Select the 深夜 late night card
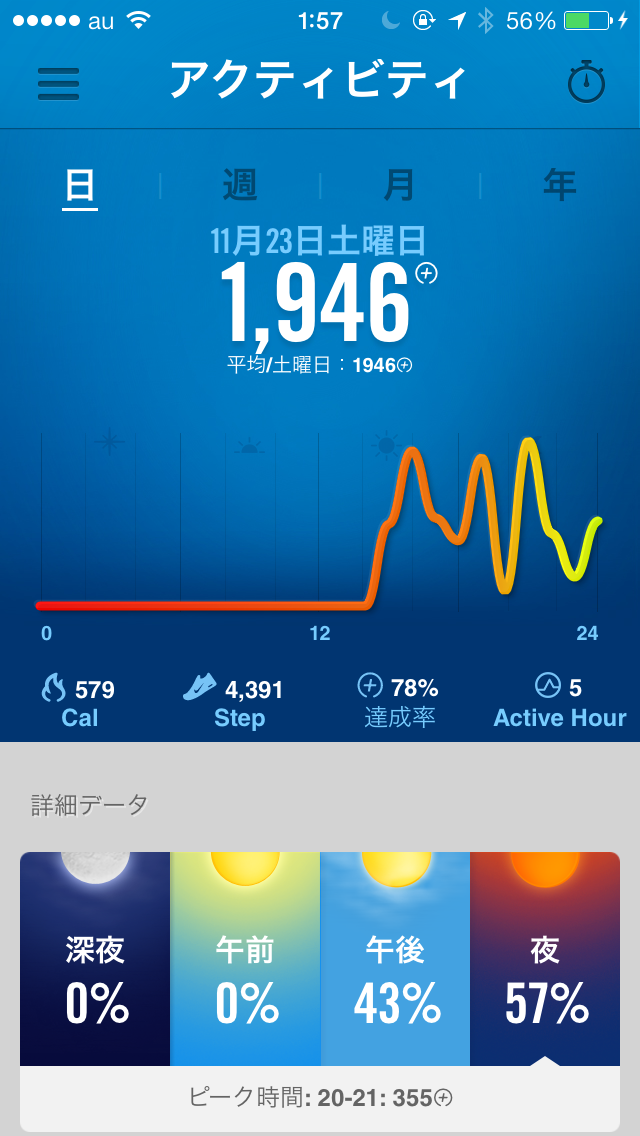The height and width of the screenshot is (1136, 640). 96,958
